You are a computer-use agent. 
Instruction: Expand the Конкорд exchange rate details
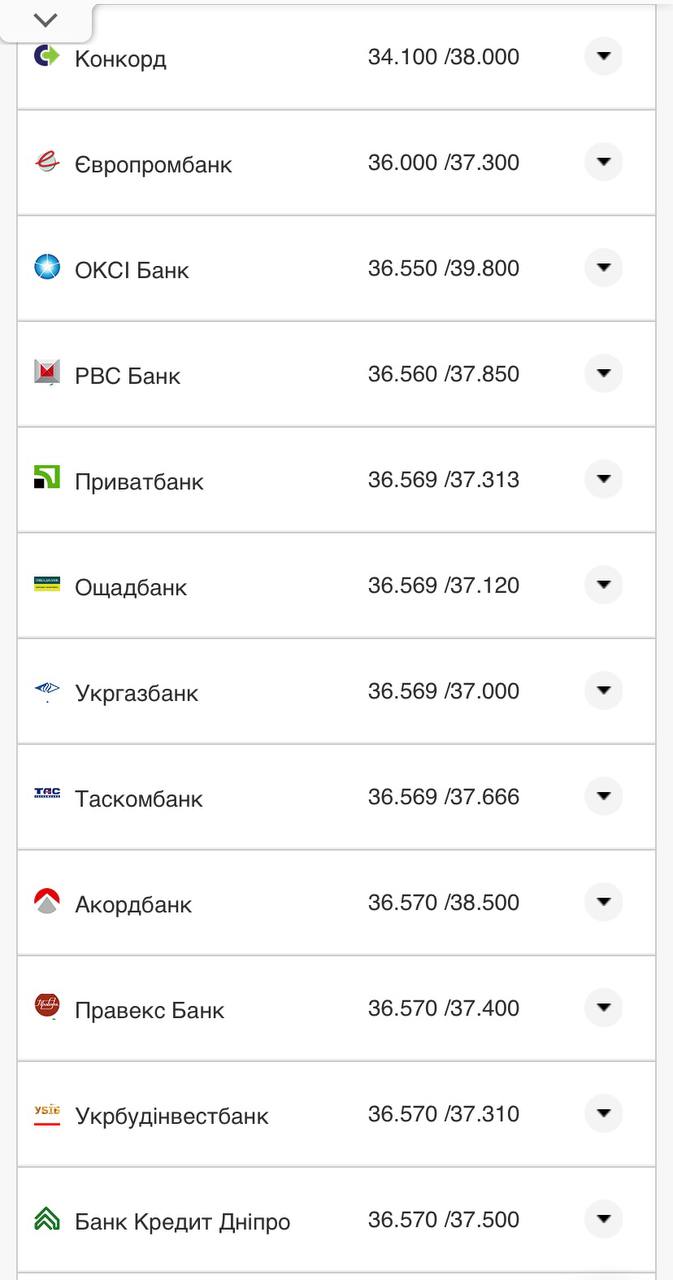[603, 57]
